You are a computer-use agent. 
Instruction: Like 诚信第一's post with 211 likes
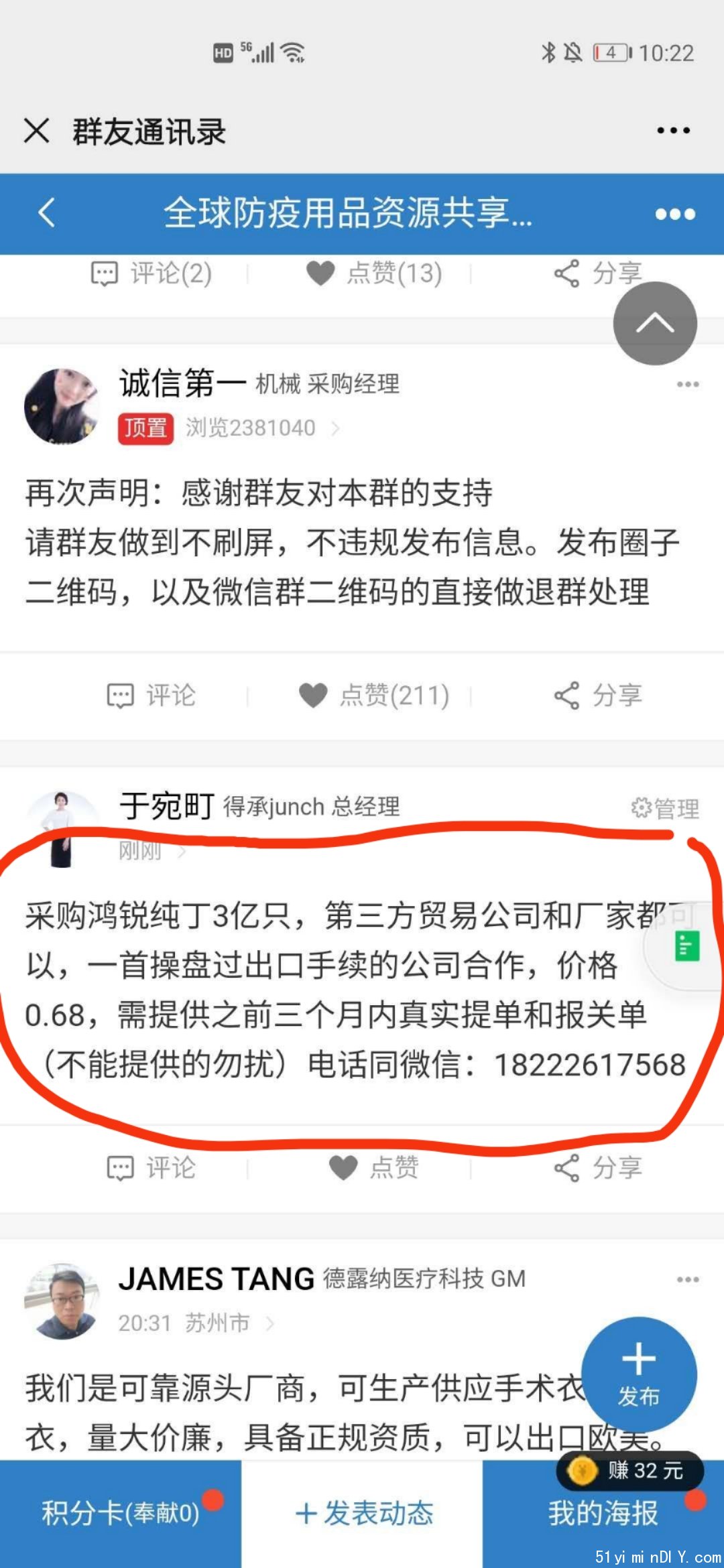click(374, 696)
